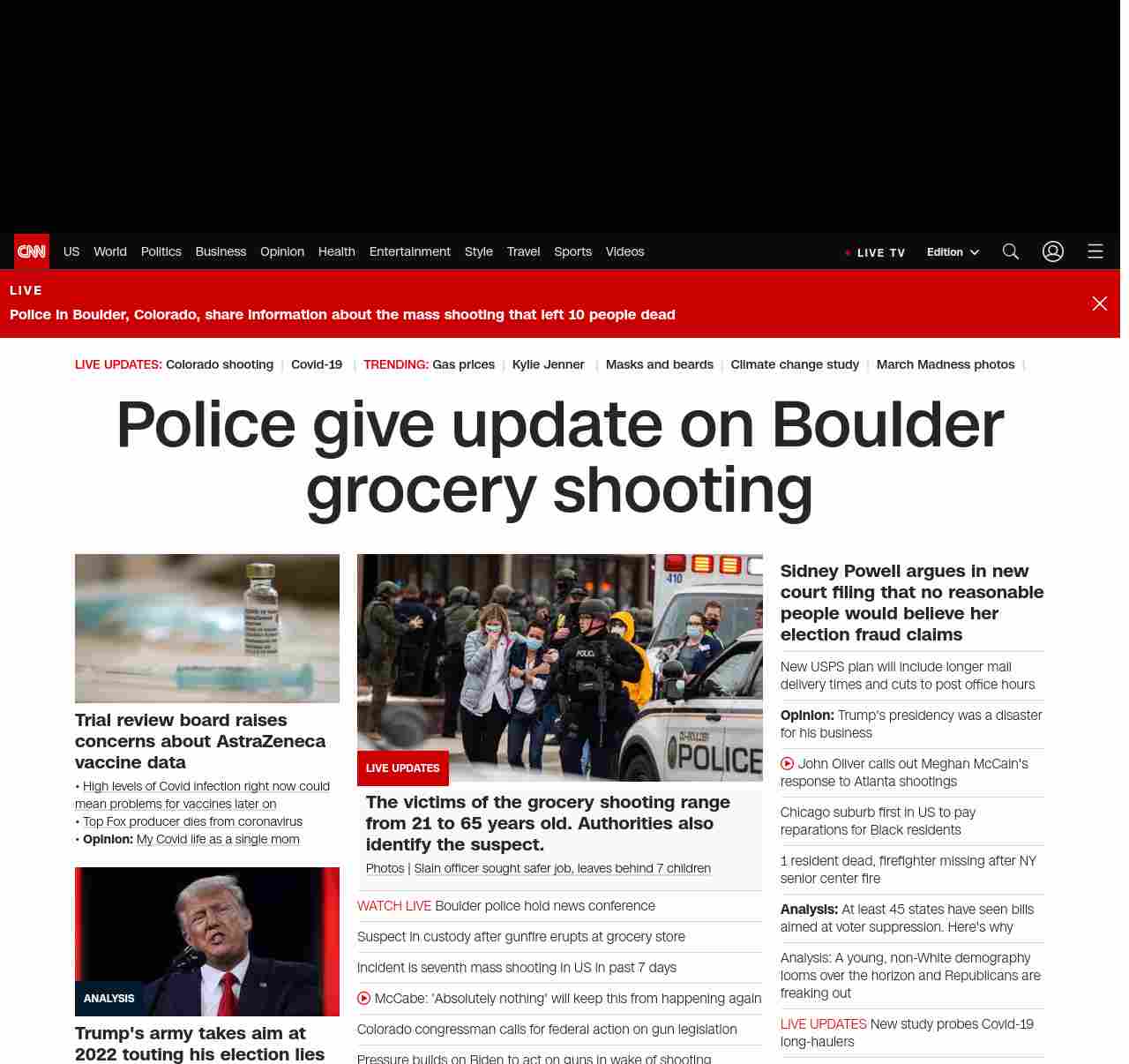This screenshot has width=1129, height=1064.
Task: Go to the Politics section
Action: coord(161,251)
